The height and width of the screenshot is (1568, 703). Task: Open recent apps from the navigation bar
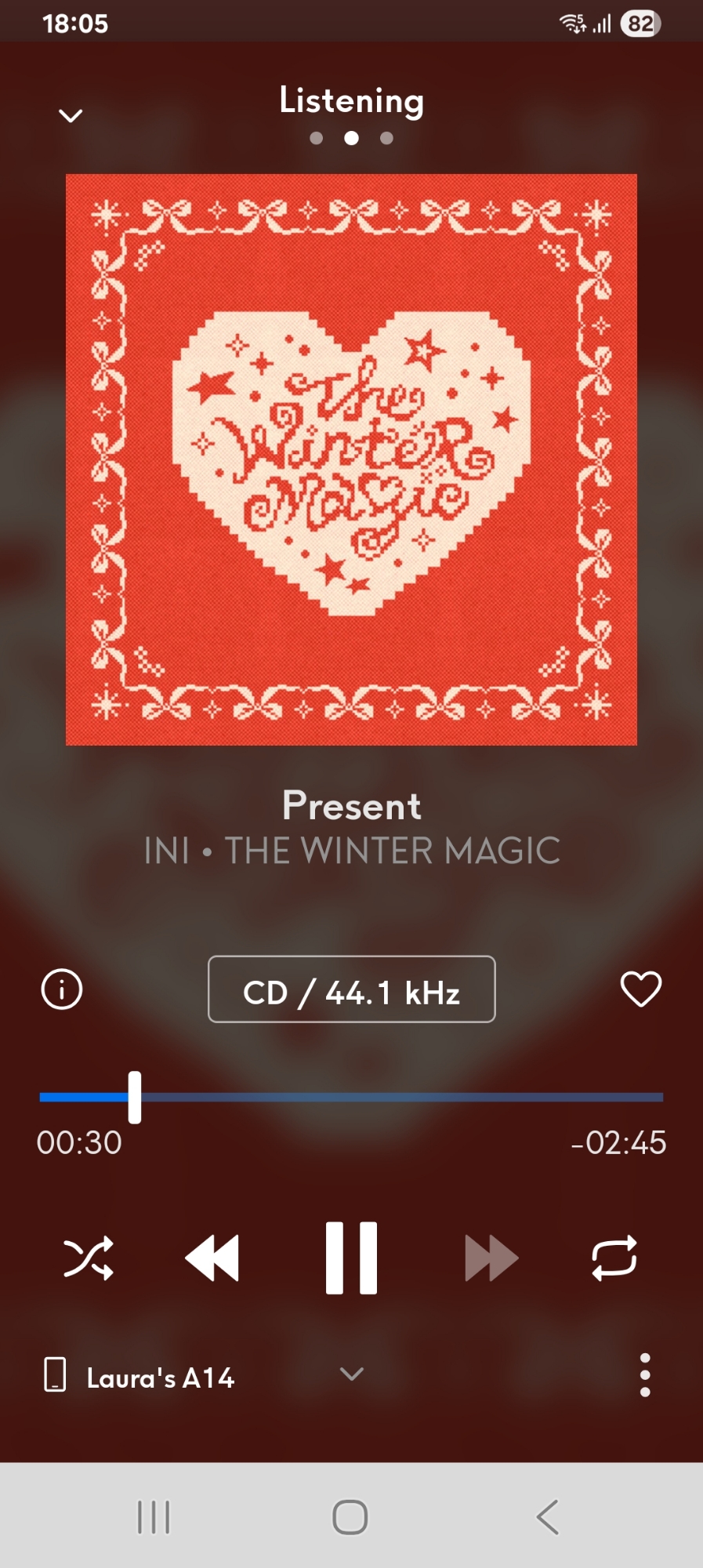(x=154, y=1516)
